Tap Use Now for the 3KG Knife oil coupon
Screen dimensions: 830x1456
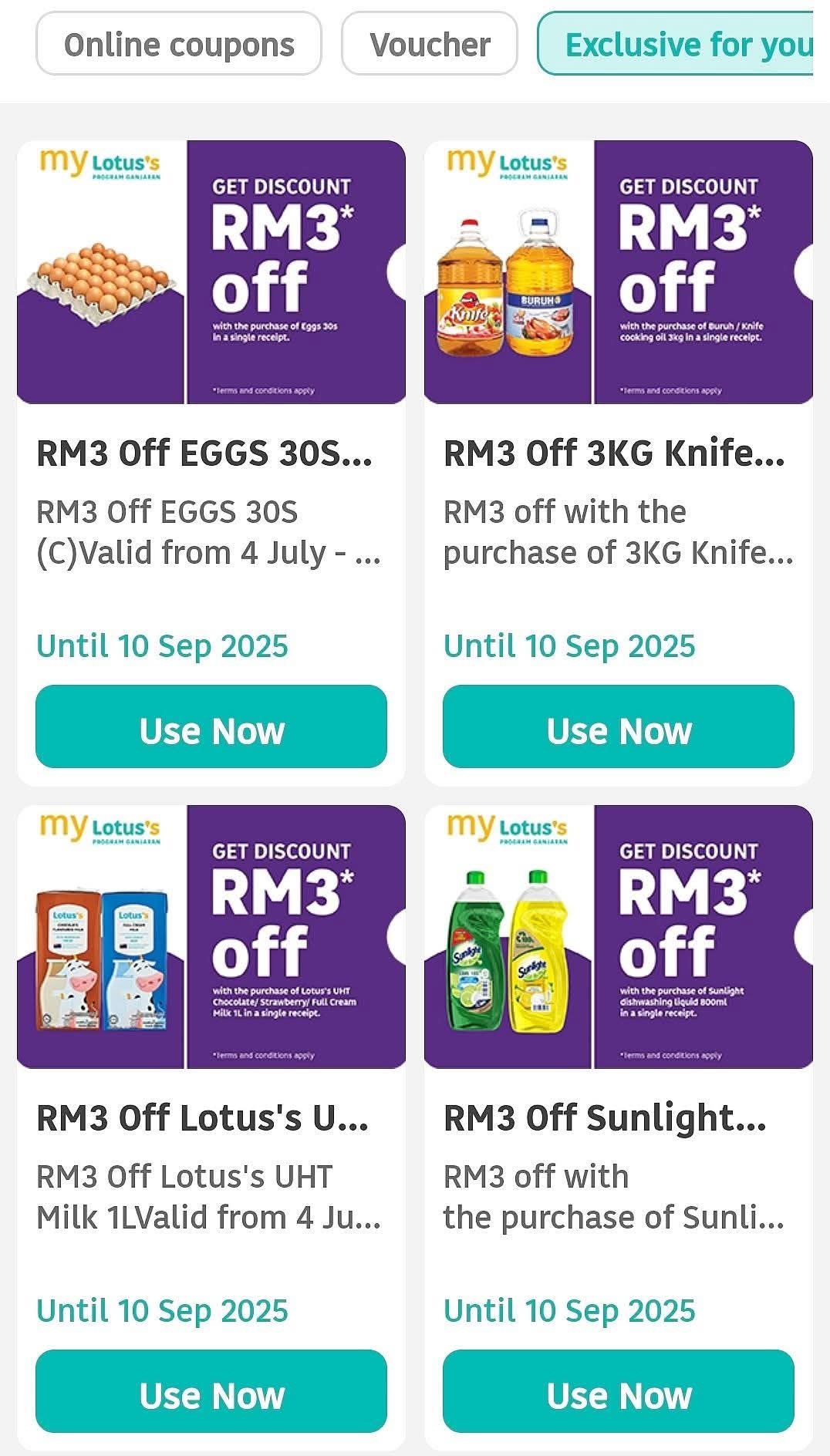click(618, 726)
